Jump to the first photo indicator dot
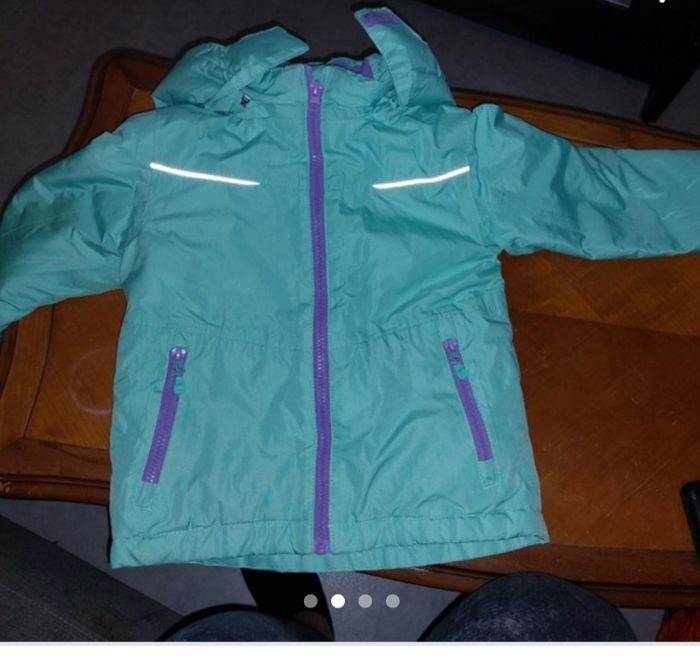The height and width of the screenshot is (656, 700). coord(311,601)
